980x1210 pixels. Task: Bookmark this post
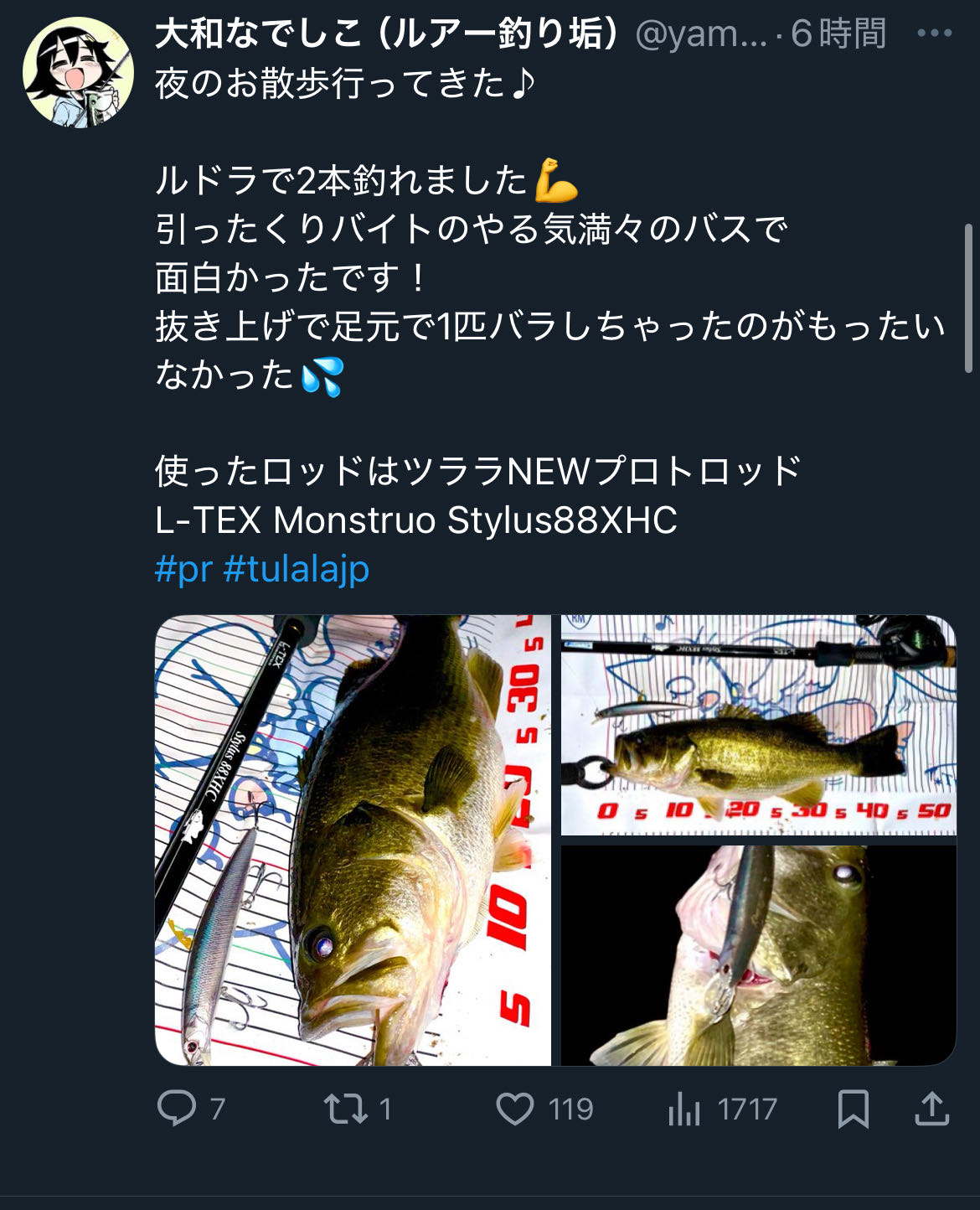854,1108
